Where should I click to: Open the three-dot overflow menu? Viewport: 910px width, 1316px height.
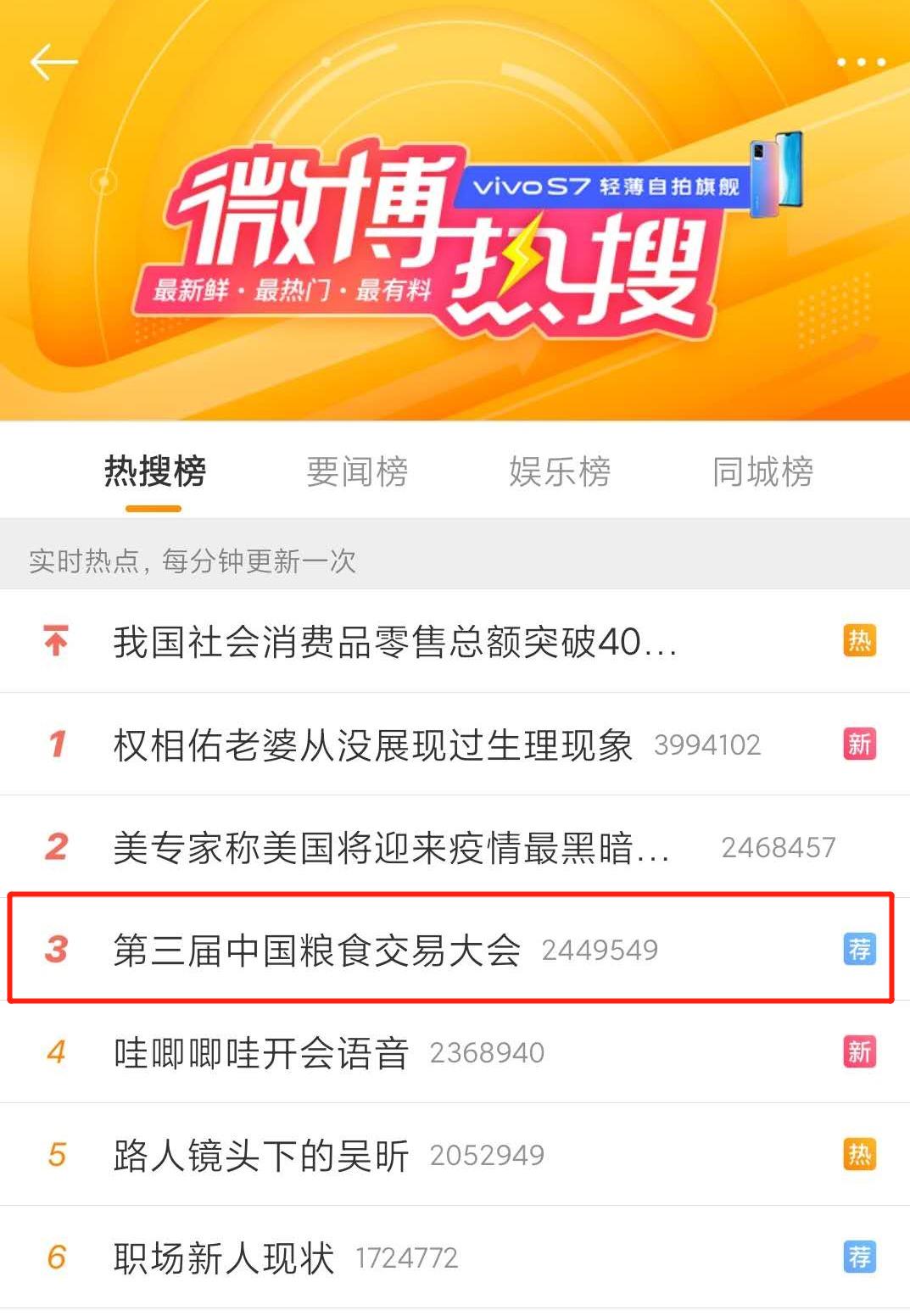(860, 62)
